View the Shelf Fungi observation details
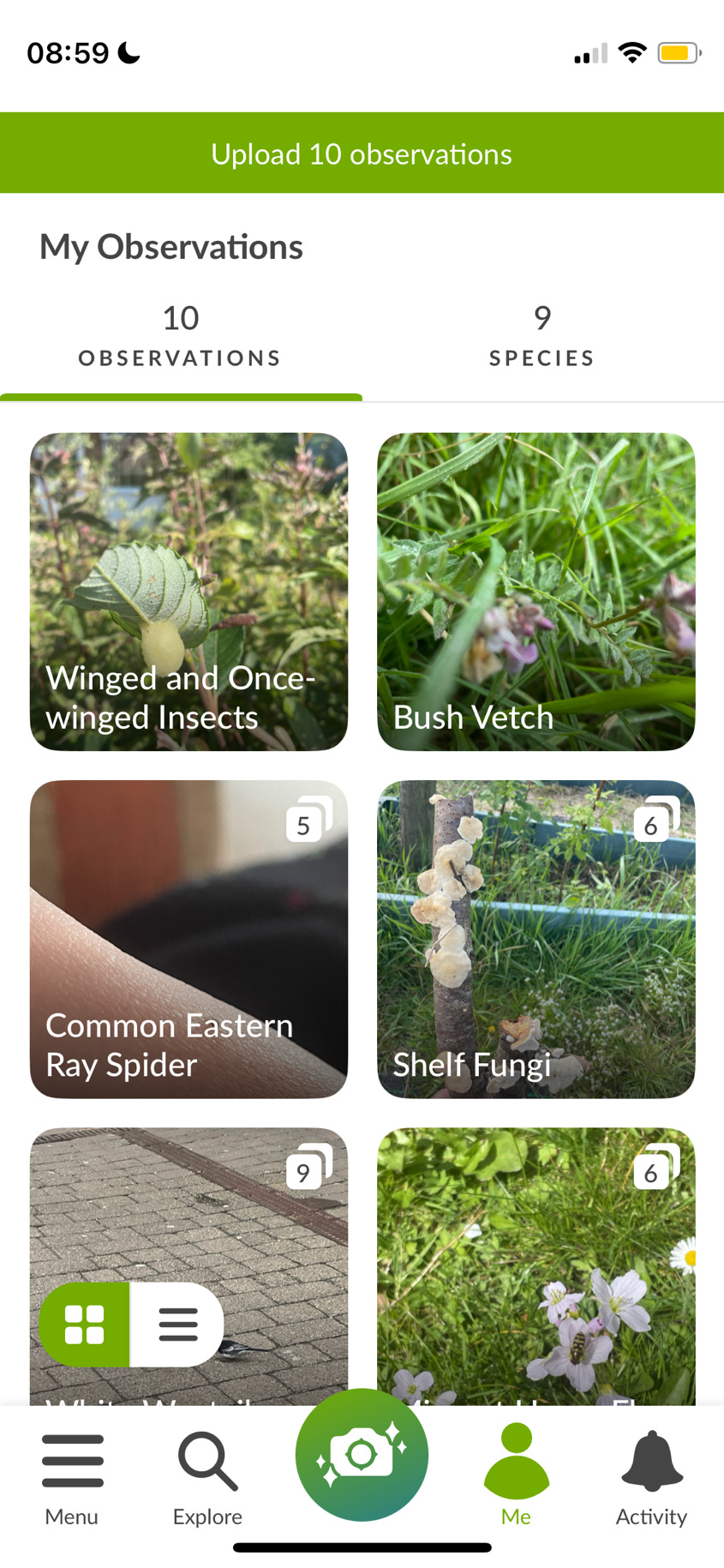Screen dimensions: 724x1568 pyautogui.click(x=536, y=939)
